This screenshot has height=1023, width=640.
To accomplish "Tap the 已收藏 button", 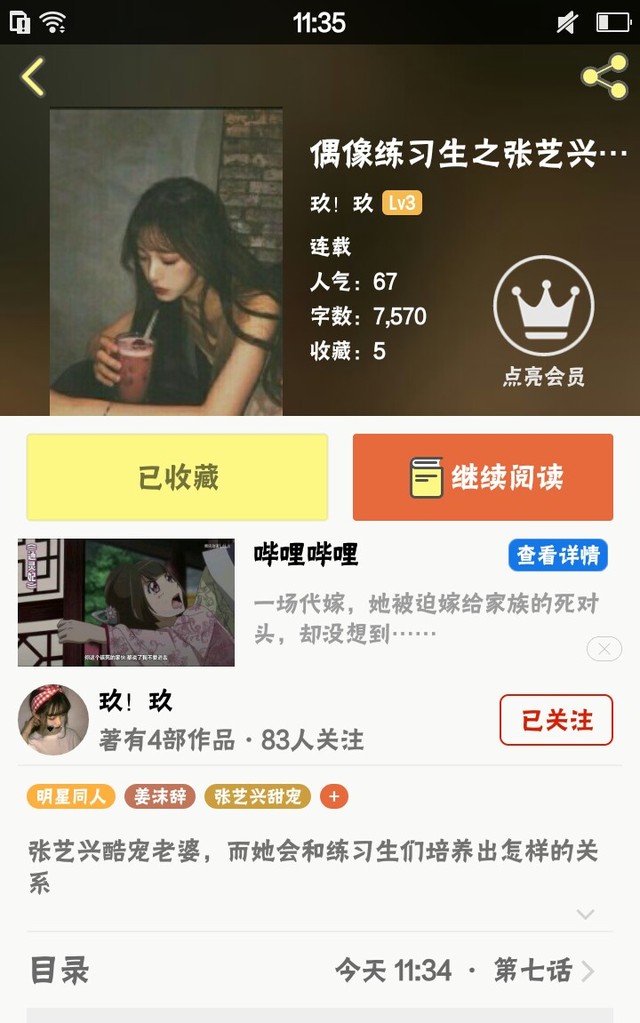I will (x=177, y=477).
